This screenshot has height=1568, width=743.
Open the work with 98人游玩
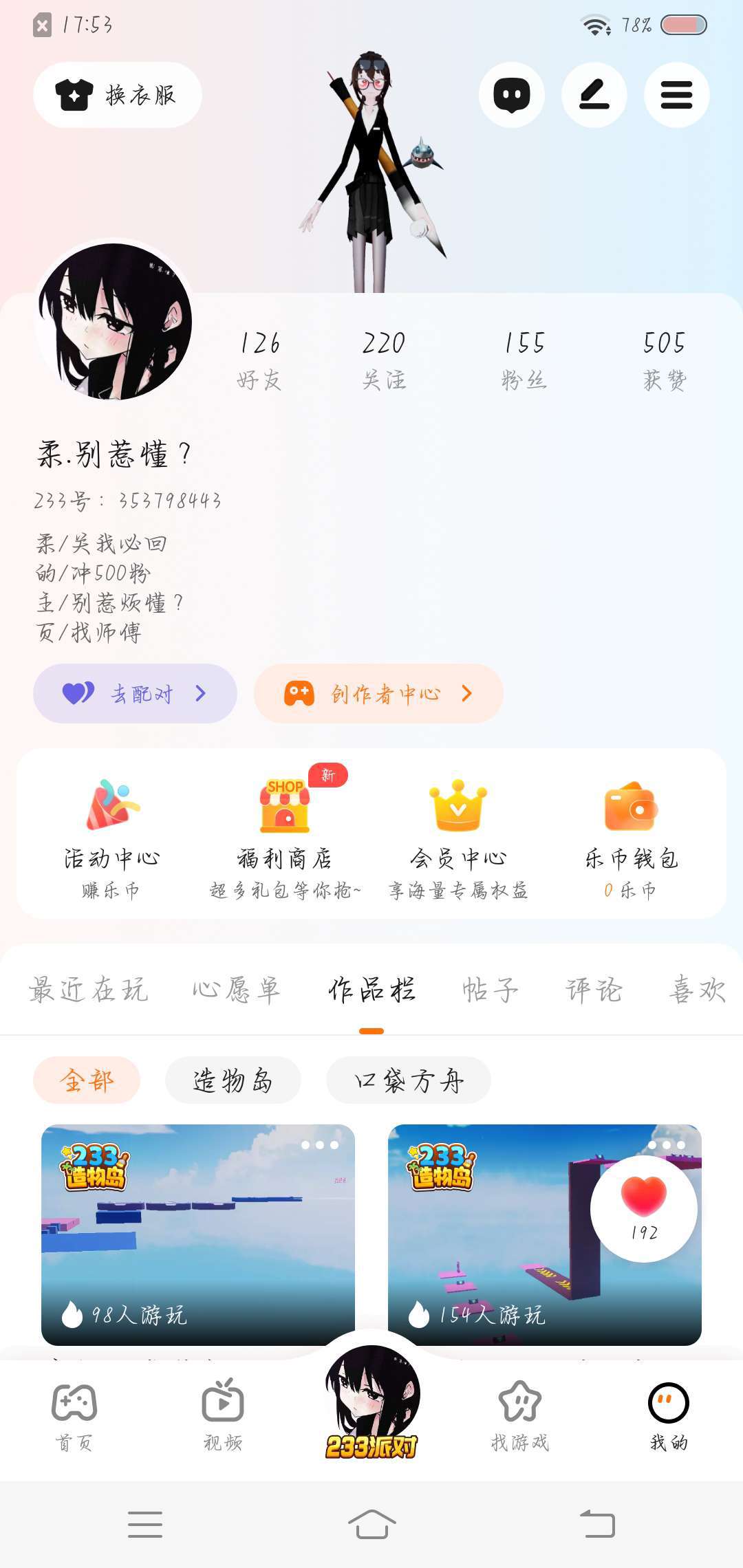198,1234
